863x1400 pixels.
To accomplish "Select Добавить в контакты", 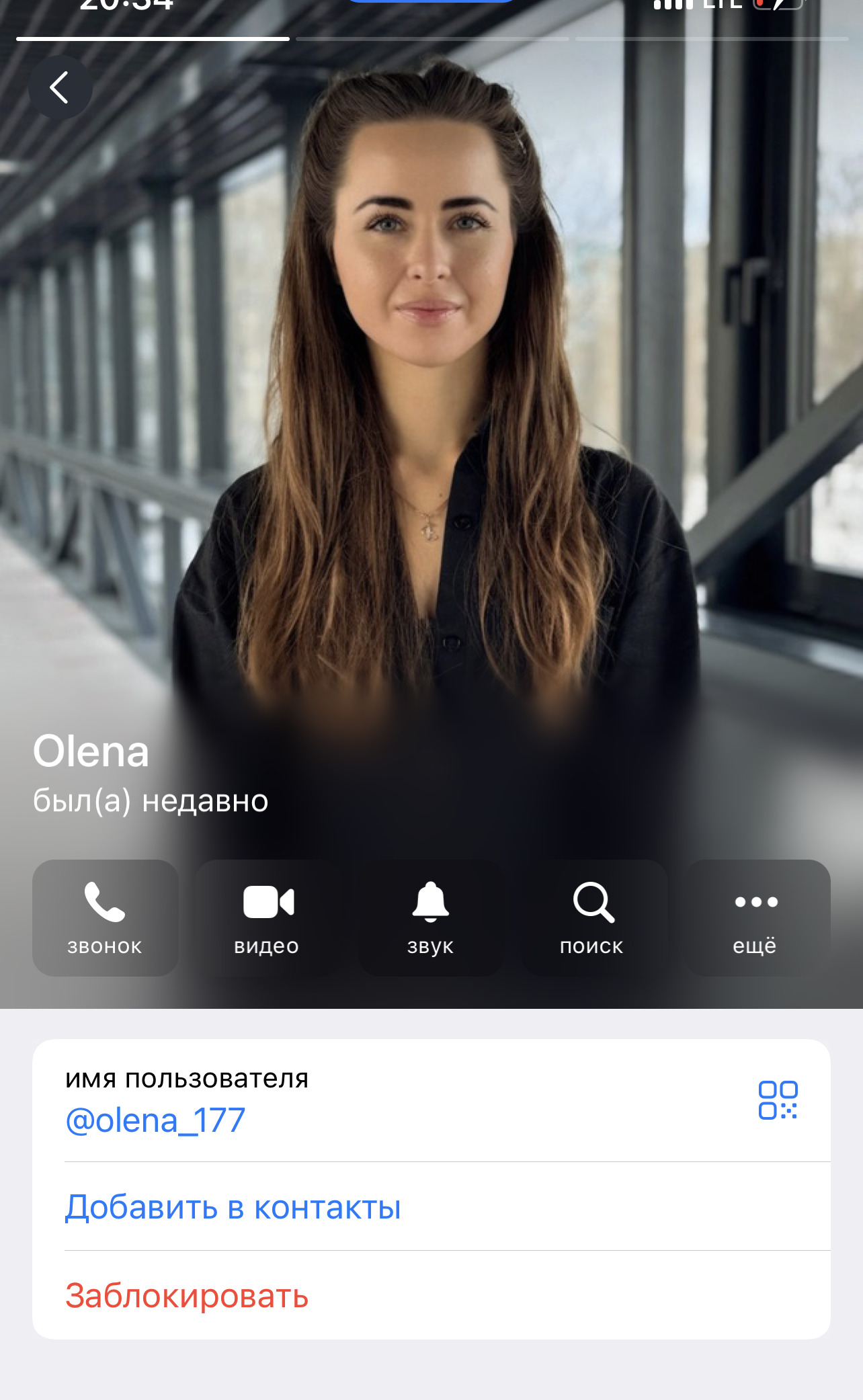I will click(x=233, y=1207).
